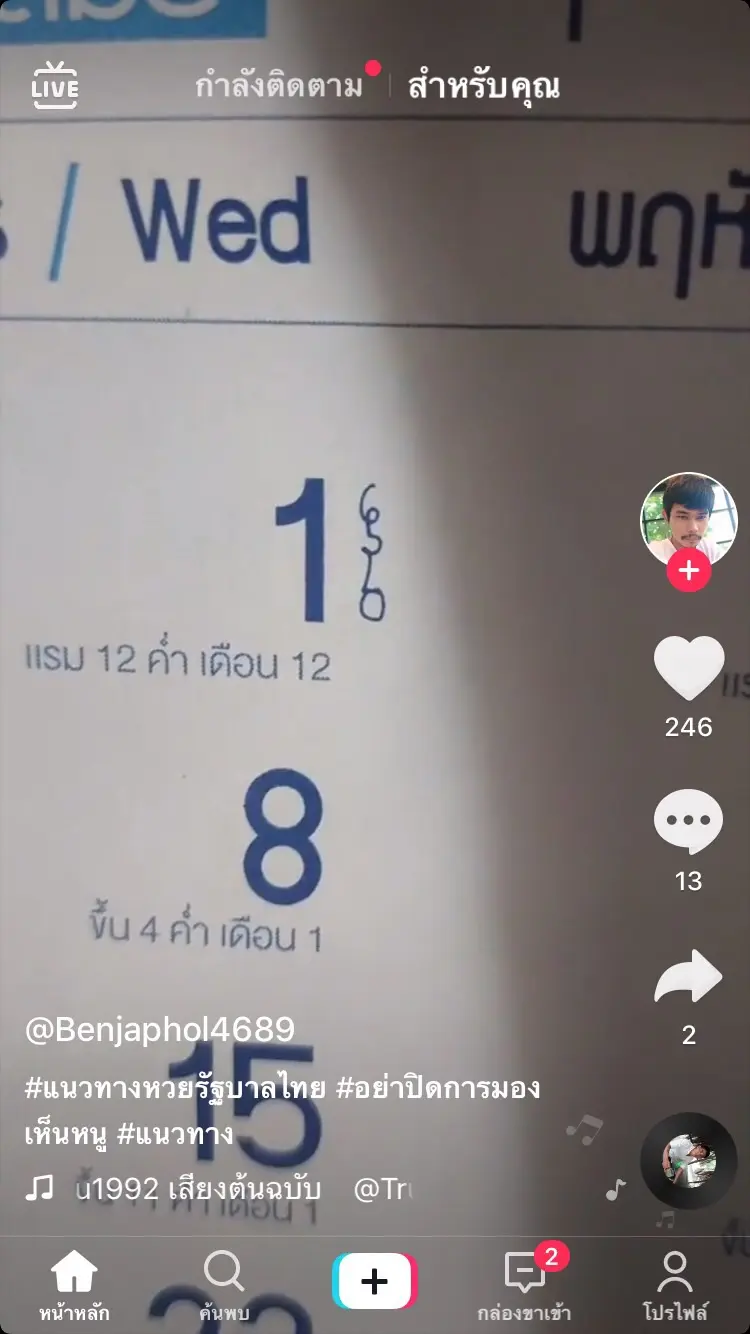Like this video
Image resolution: width=750 pixels, height=1334 pixels.
click(688, 668)
